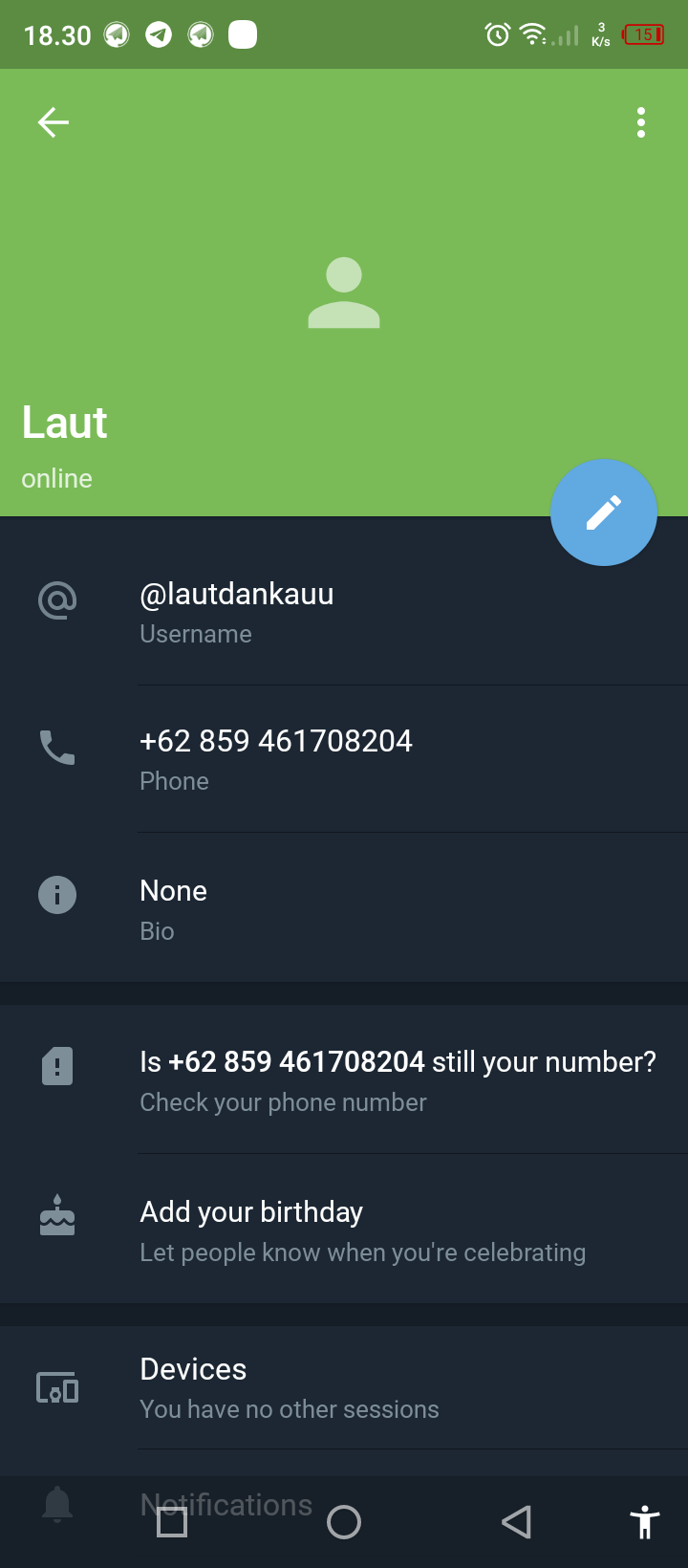Tap the system back triangle button
Screen dimensions: 688x1568
click(517, 1522)
